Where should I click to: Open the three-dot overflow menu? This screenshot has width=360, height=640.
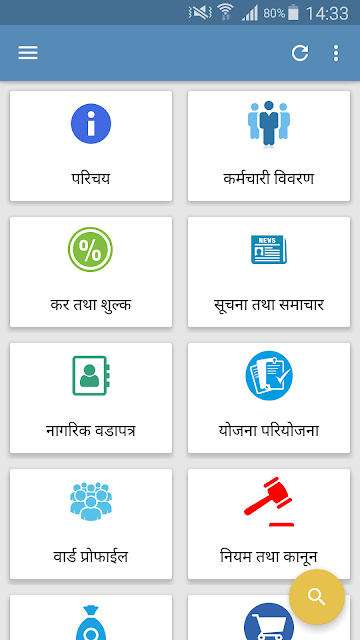click(x=336, y=53)
